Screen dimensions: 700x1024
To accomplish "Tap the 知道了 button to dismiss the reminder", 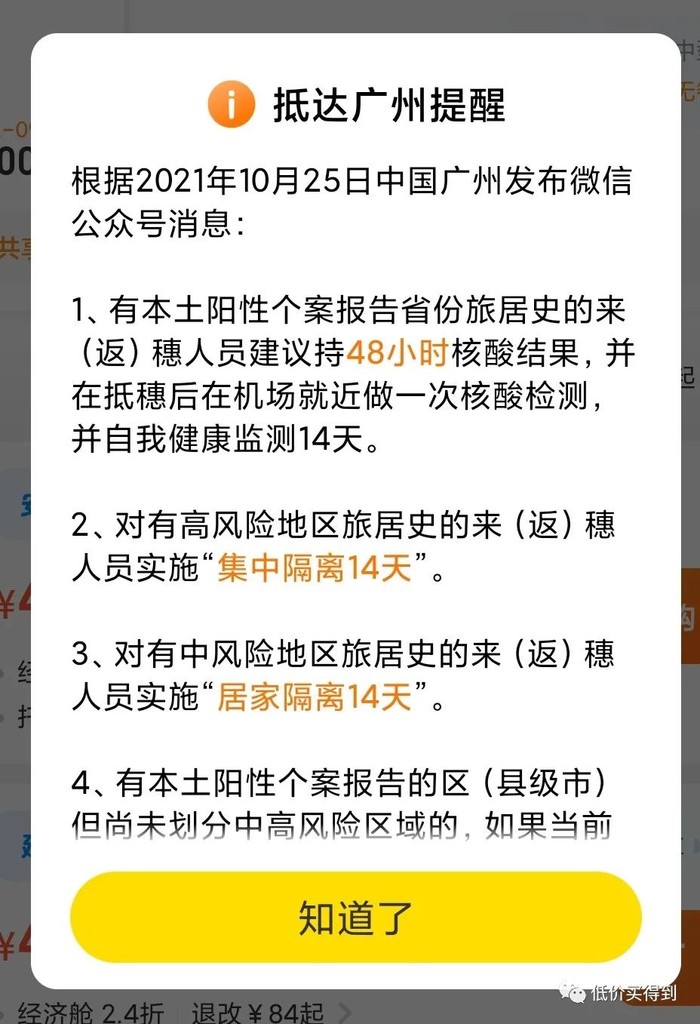I will click(x=355, y=917).
